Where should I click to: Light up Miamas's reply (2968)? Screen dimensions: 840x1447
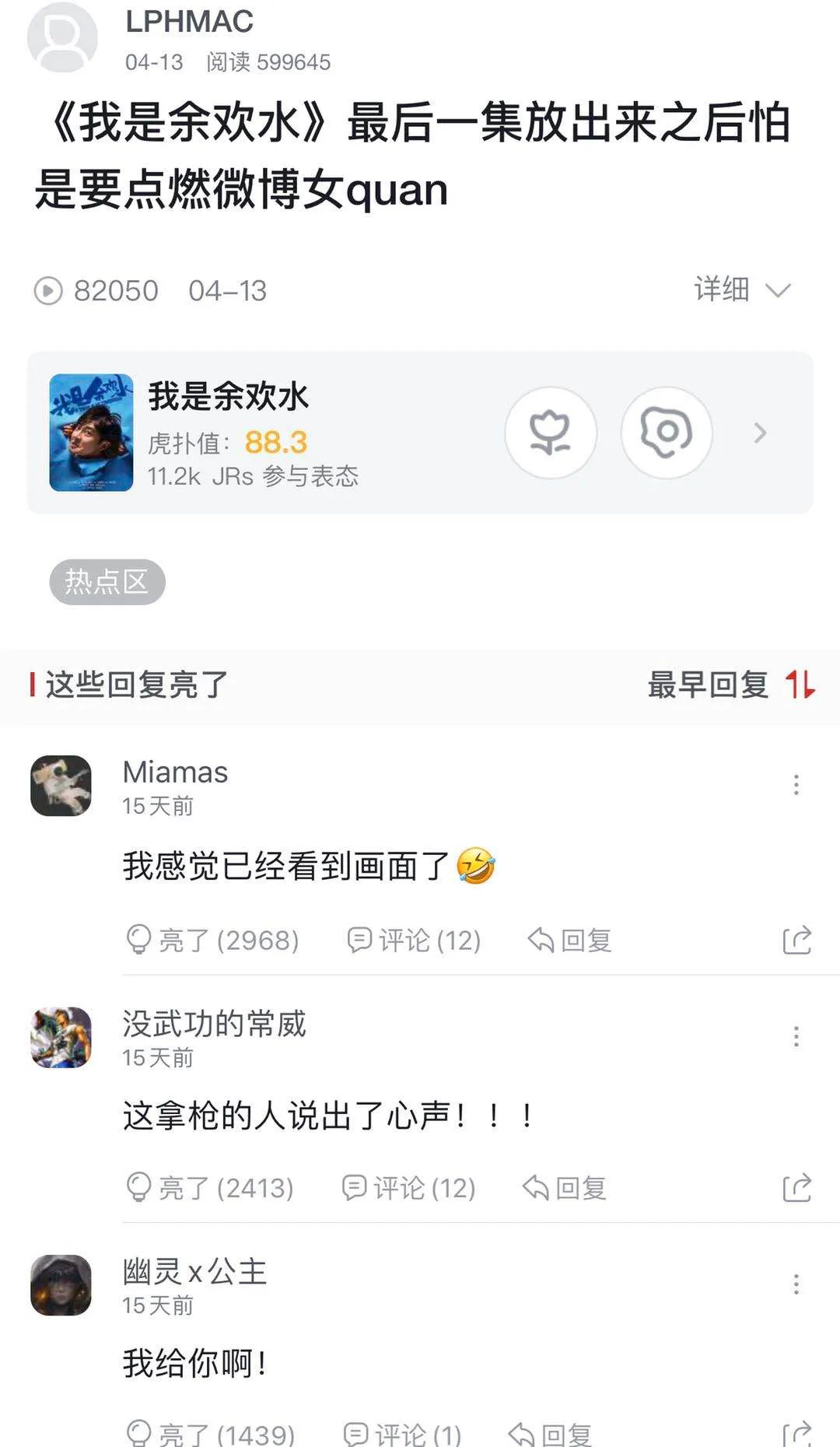coord(212,940)
